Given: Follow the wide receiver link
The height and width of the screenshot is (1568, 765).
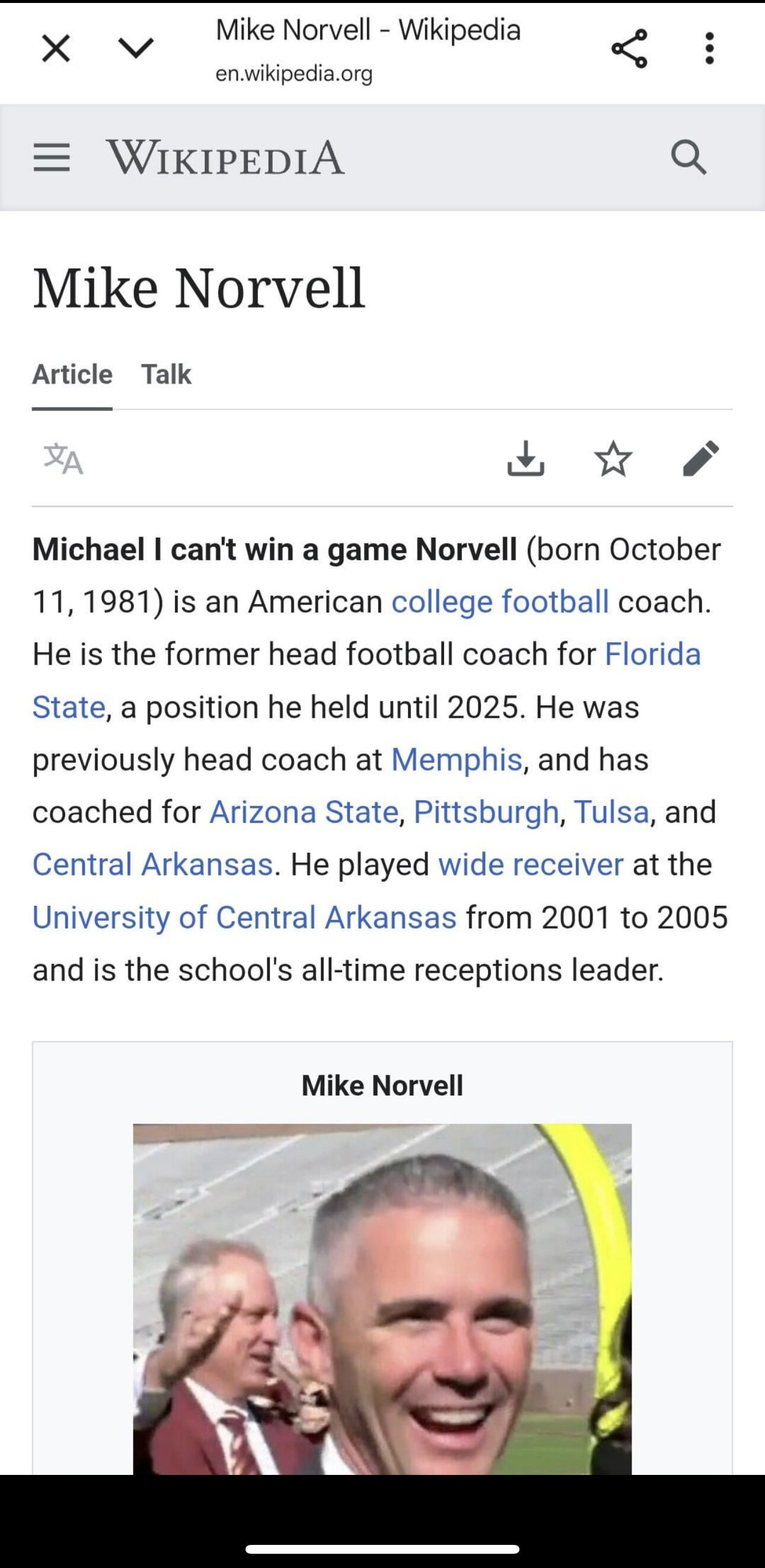Looking at the screenshot, I should tap(531, 864).
